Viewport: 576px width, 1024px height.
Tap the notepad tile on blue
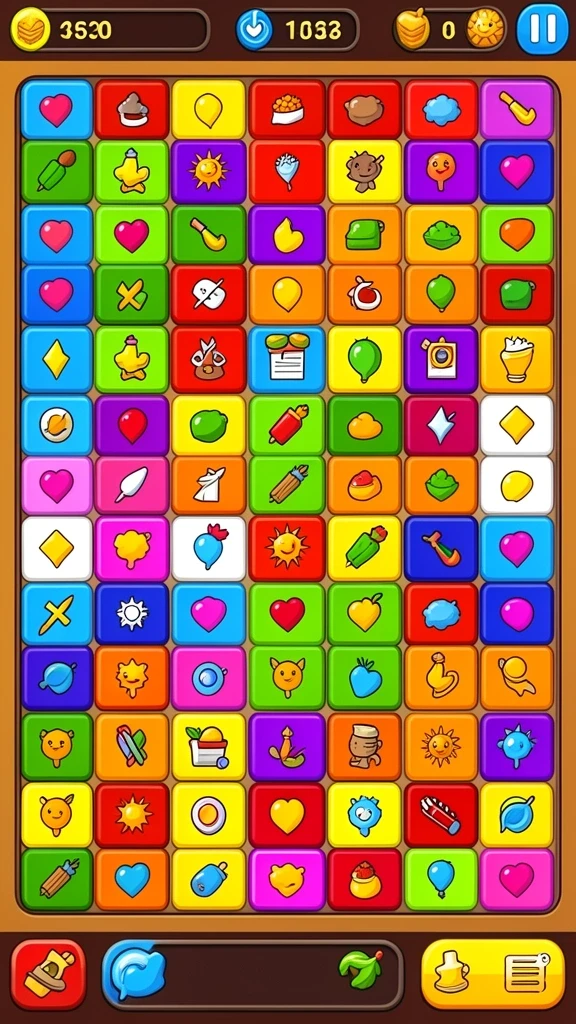pyautogui.click(x=287, y=360)
